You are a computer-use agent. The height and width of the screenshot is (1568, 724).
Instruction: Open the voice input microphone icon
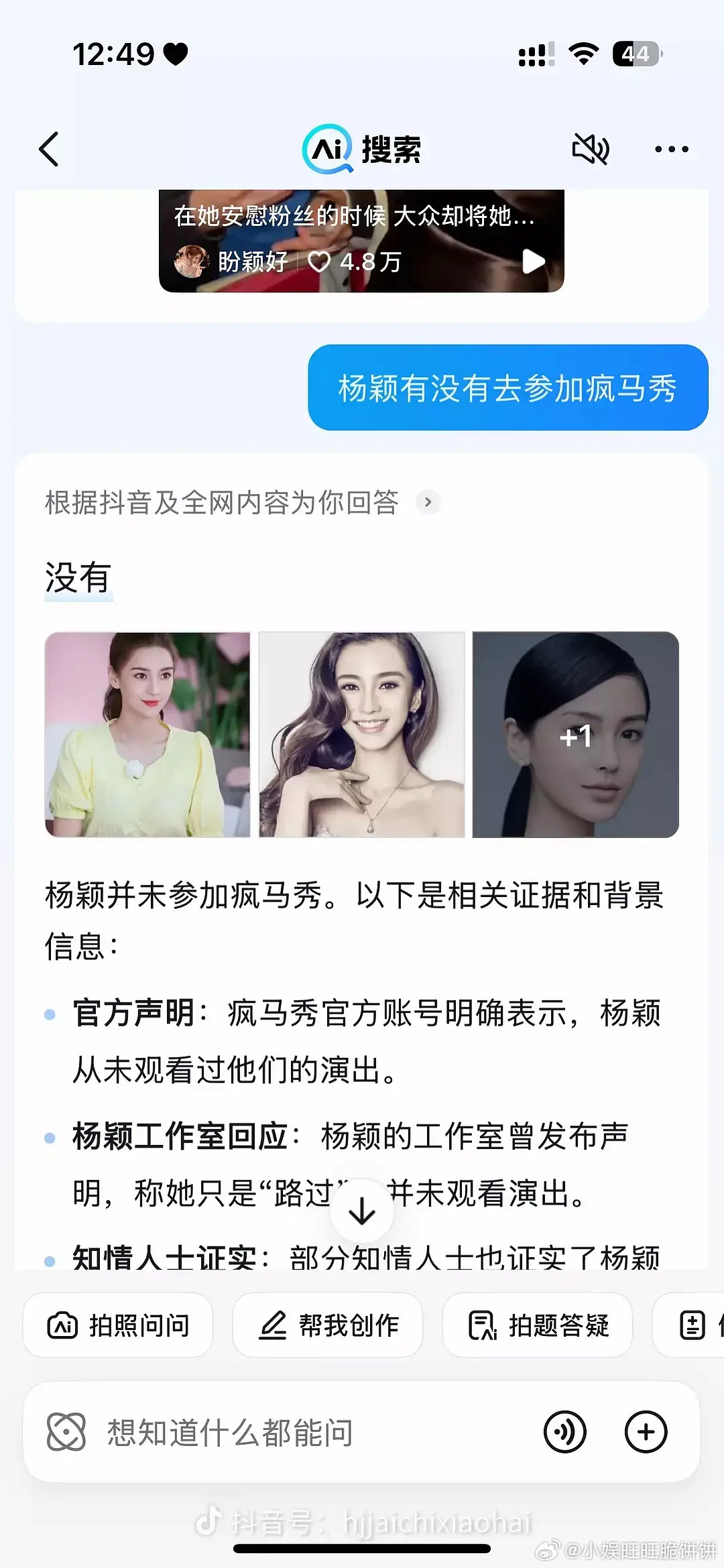tap(565, 1431)
